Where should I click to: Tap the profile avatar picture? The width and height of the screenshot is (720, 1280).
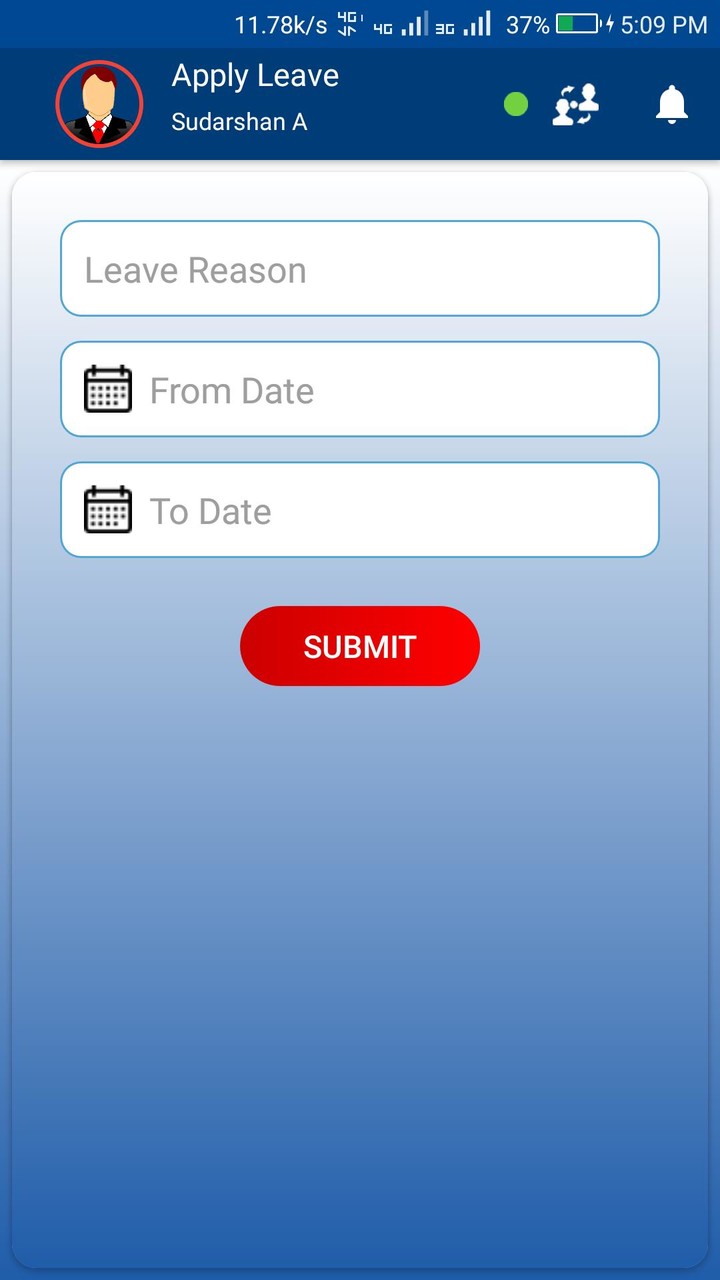[98, 103]
